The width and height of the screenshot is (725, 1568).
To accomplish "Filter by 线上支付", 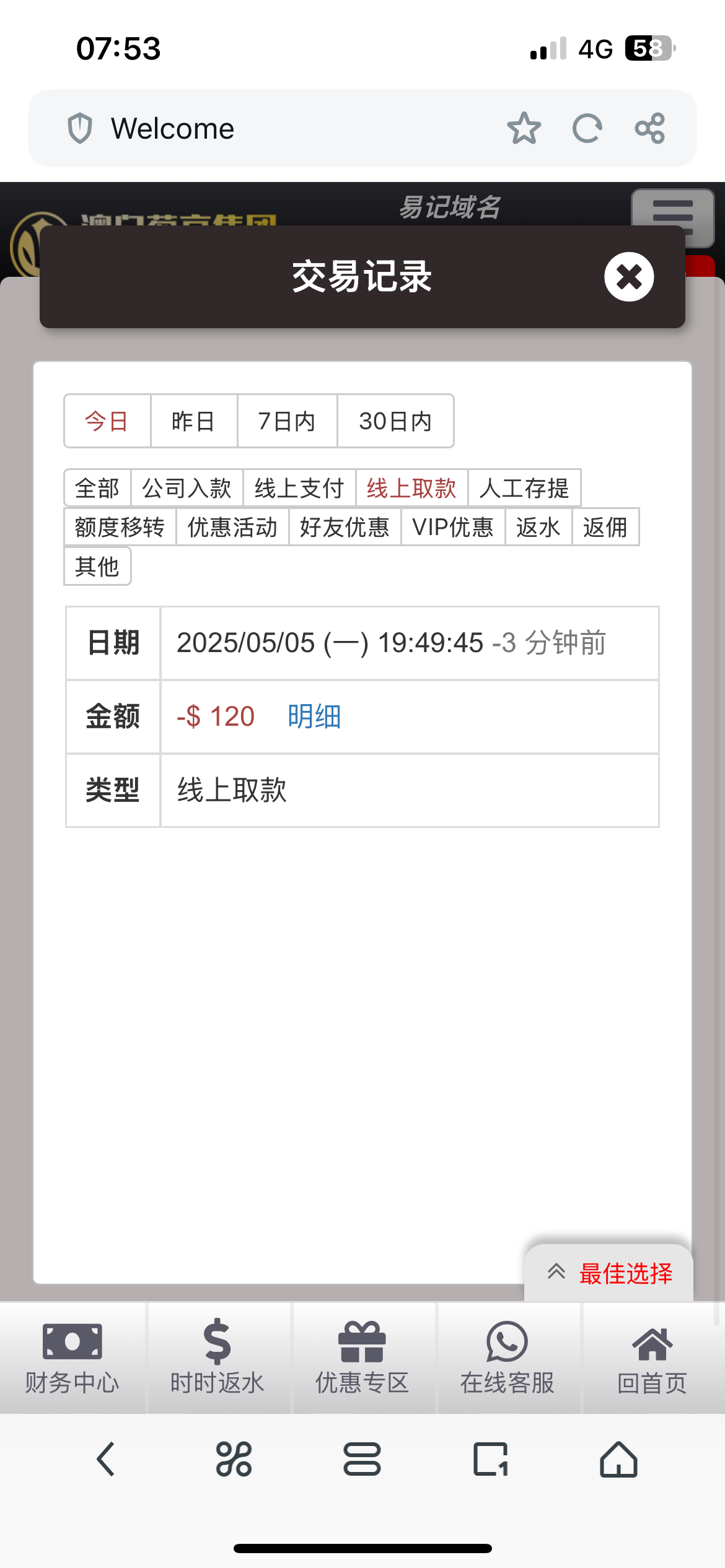I will tap(299, 488).
